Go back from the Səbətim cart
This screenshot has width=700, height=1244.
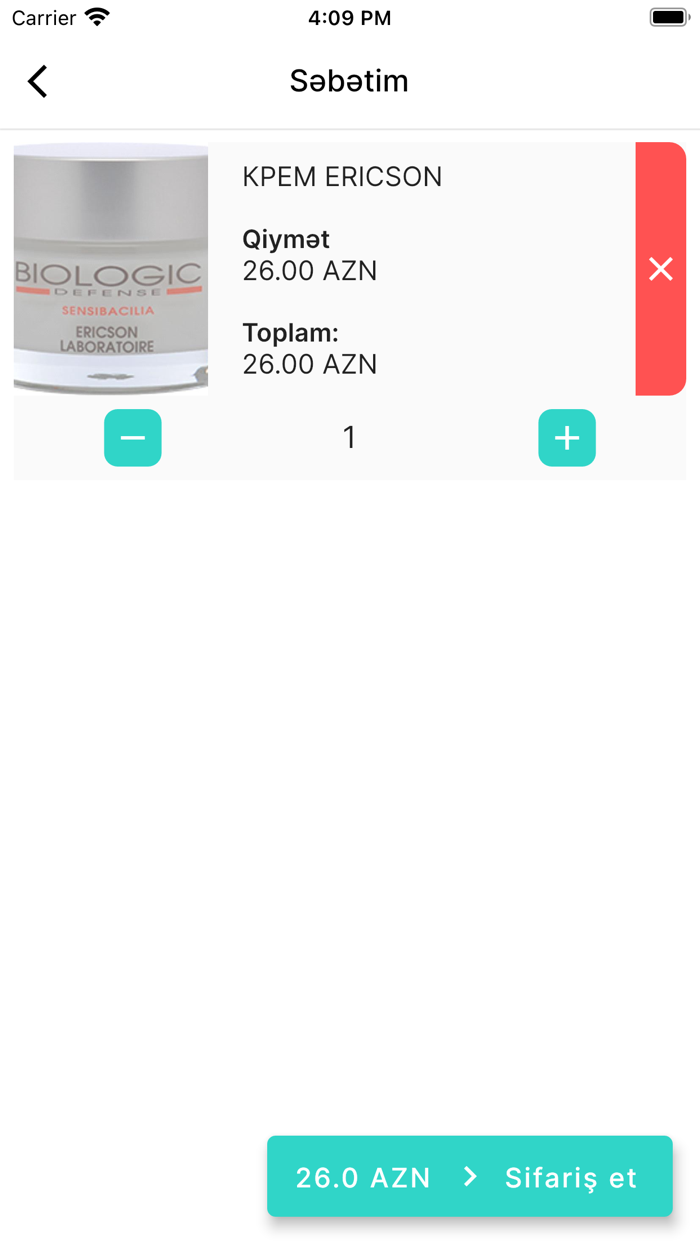point(38,81)
